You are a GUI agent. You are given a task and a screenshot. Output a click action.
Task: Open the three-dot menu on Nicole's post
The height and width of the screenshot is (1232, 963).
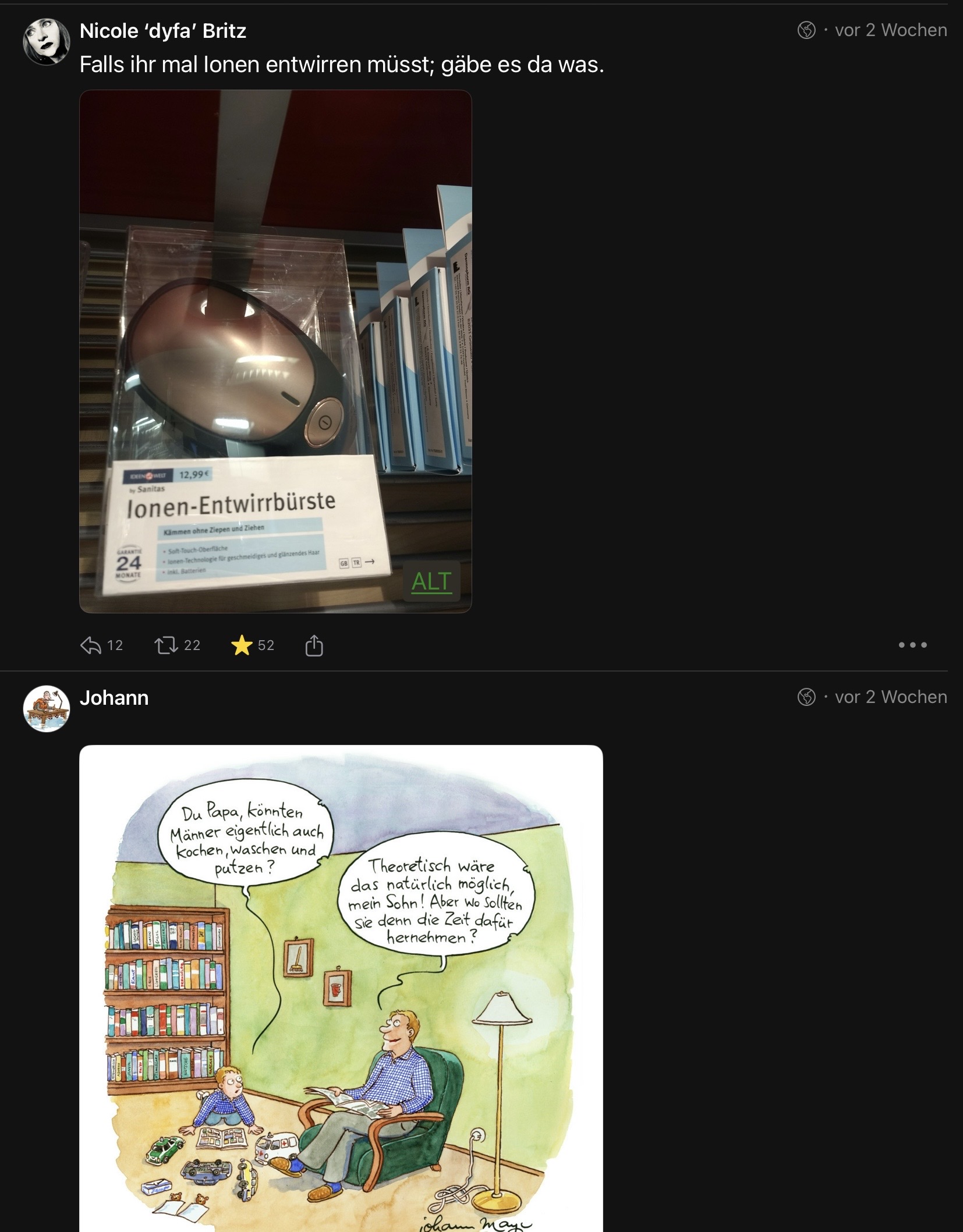point(912,645)
